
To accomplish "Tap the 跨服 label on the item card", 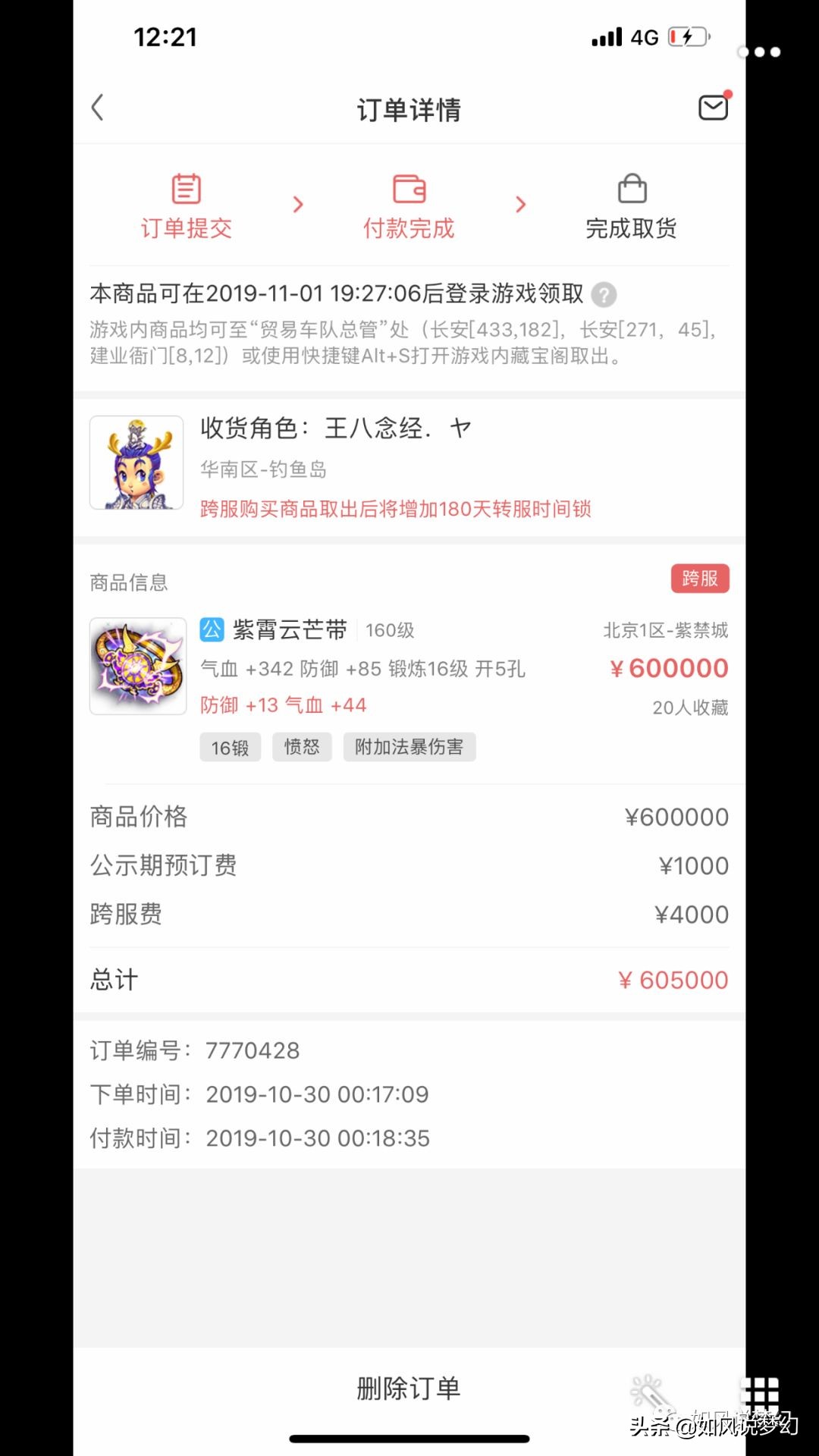I will pos(701,578).
